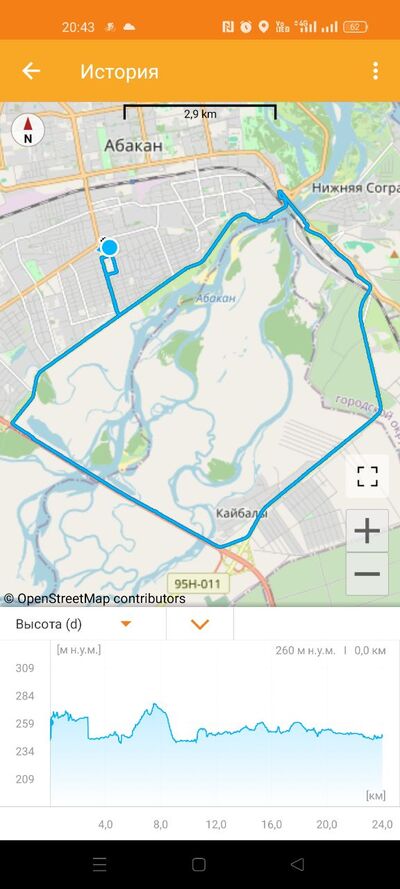
Task: Expand the map to fullscreen
Action: [x=367, y=476]
